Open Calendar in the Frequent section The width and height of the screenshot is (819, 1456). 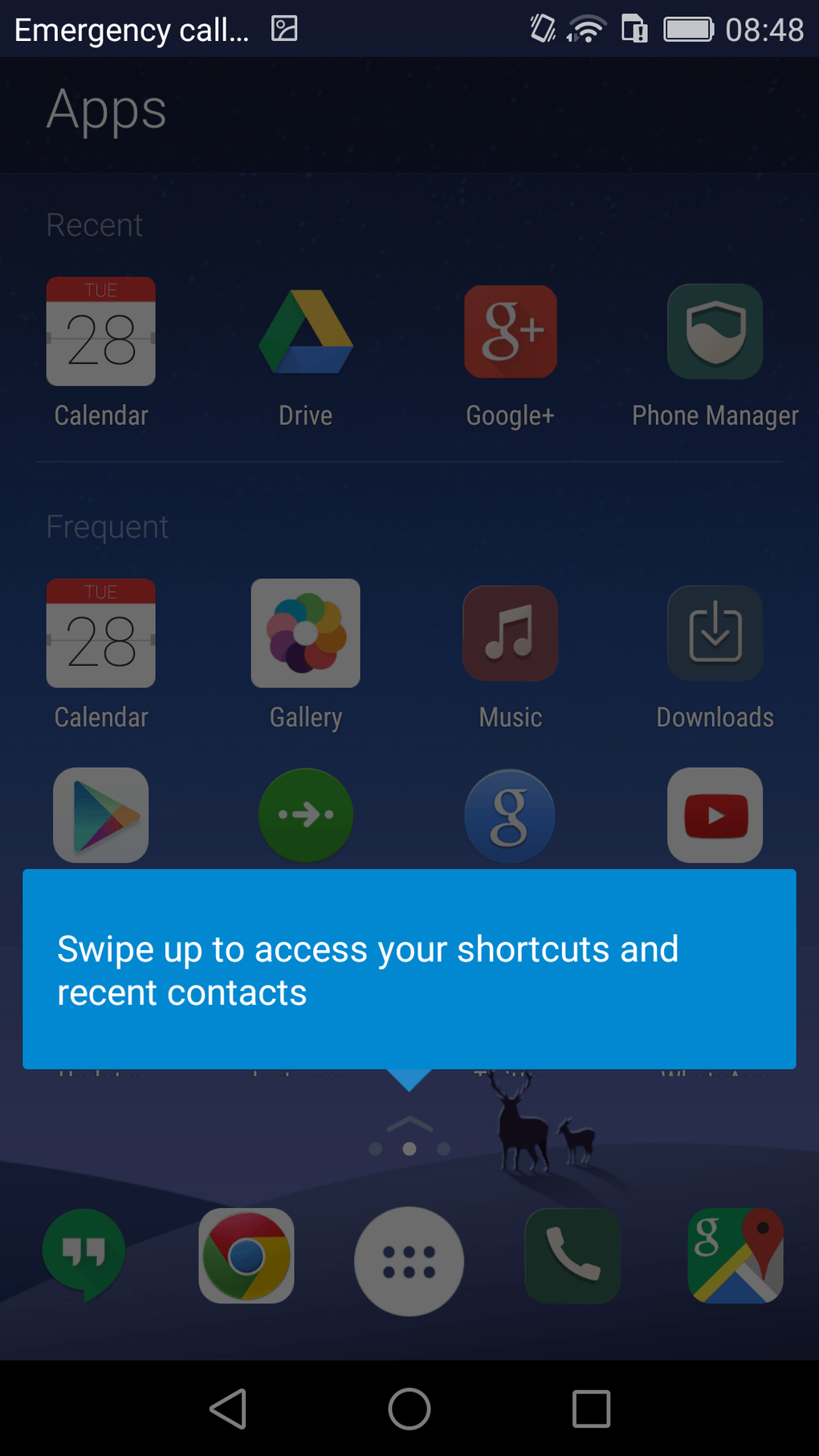(101, 634)
